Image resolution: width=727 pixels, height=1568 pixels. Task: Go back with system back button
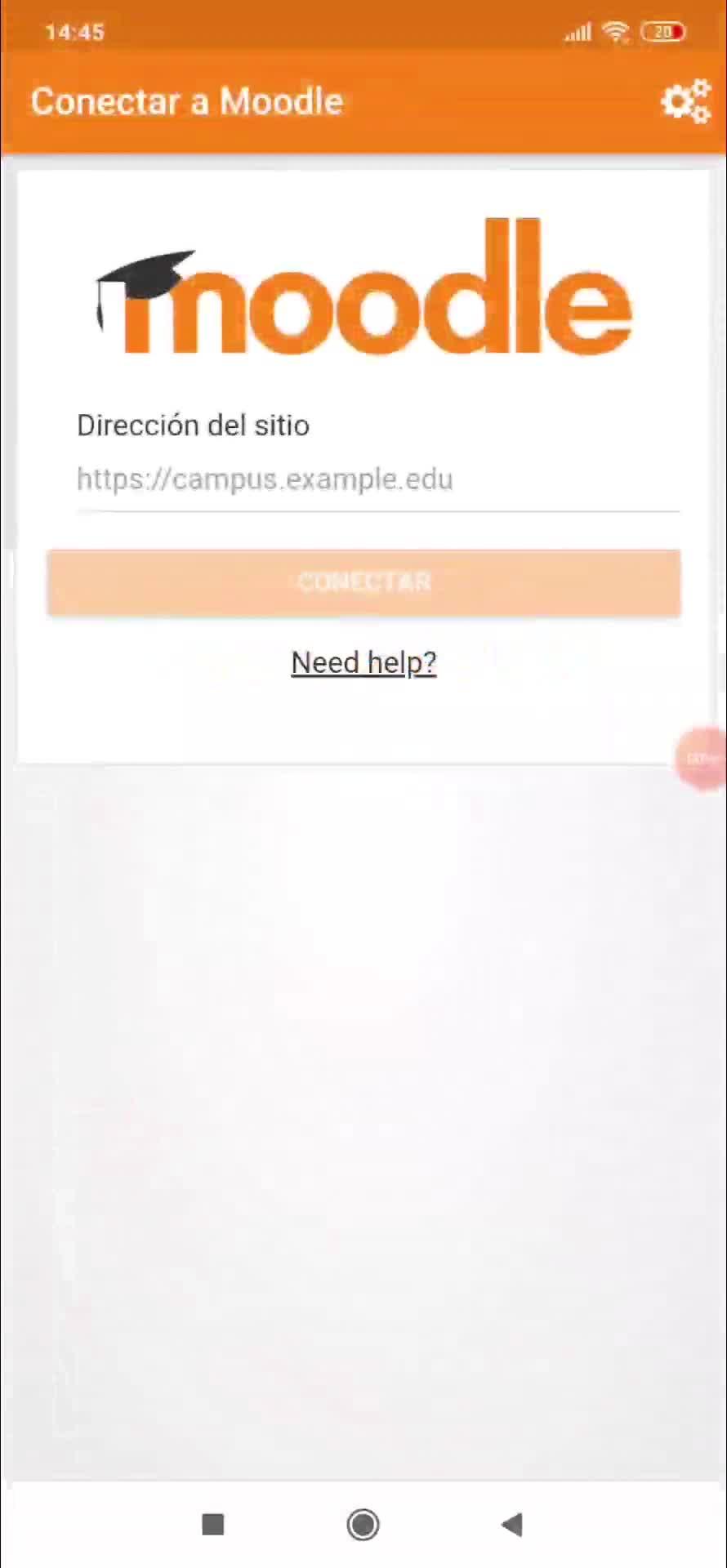pos(512,1524)
